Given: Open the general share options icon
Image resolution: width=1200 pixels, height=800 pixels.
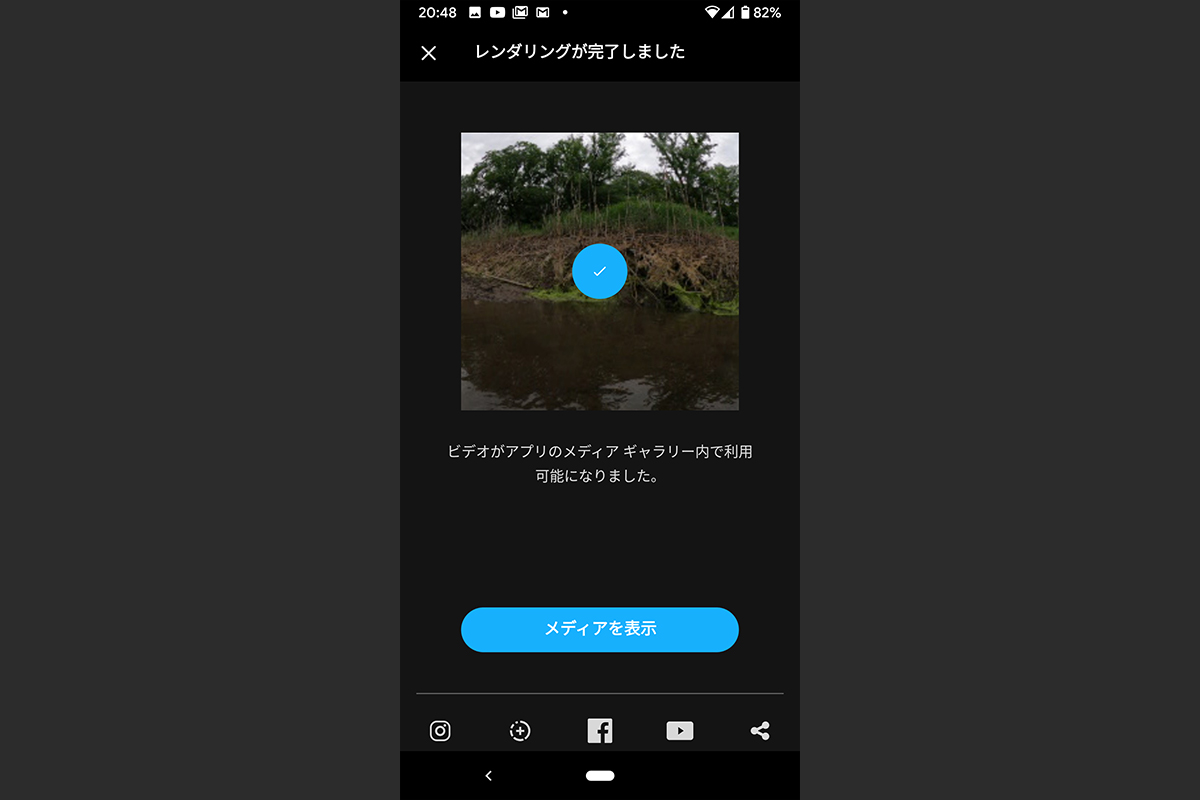Looking at the screenshot, I should (760, 731).
